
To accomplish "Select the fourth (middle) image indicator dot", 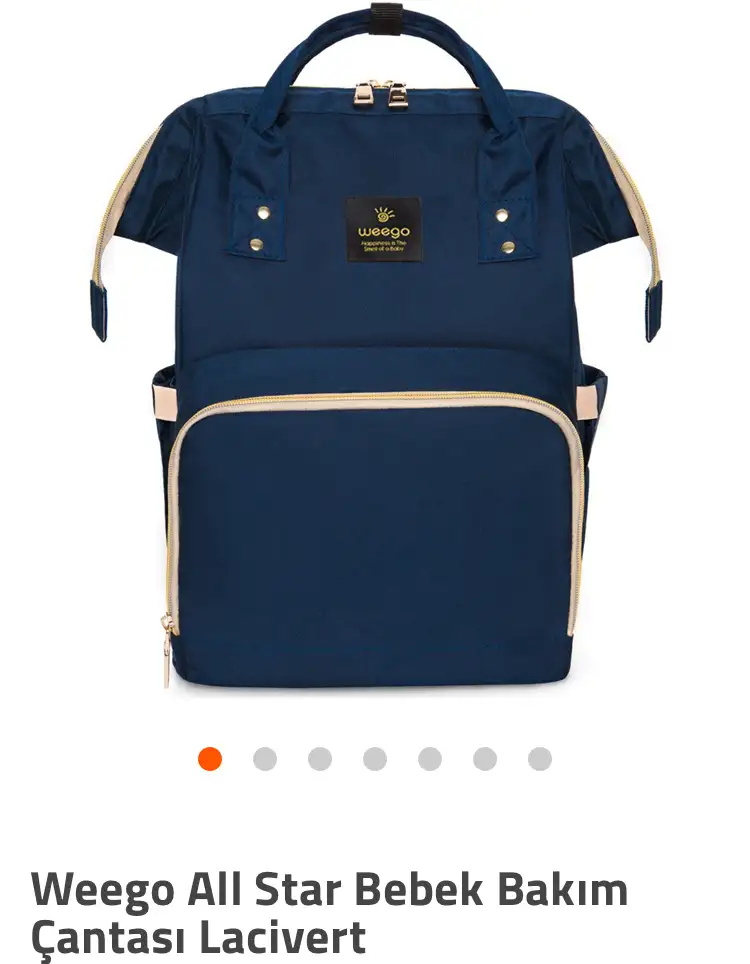I will [x=375, y=759].
